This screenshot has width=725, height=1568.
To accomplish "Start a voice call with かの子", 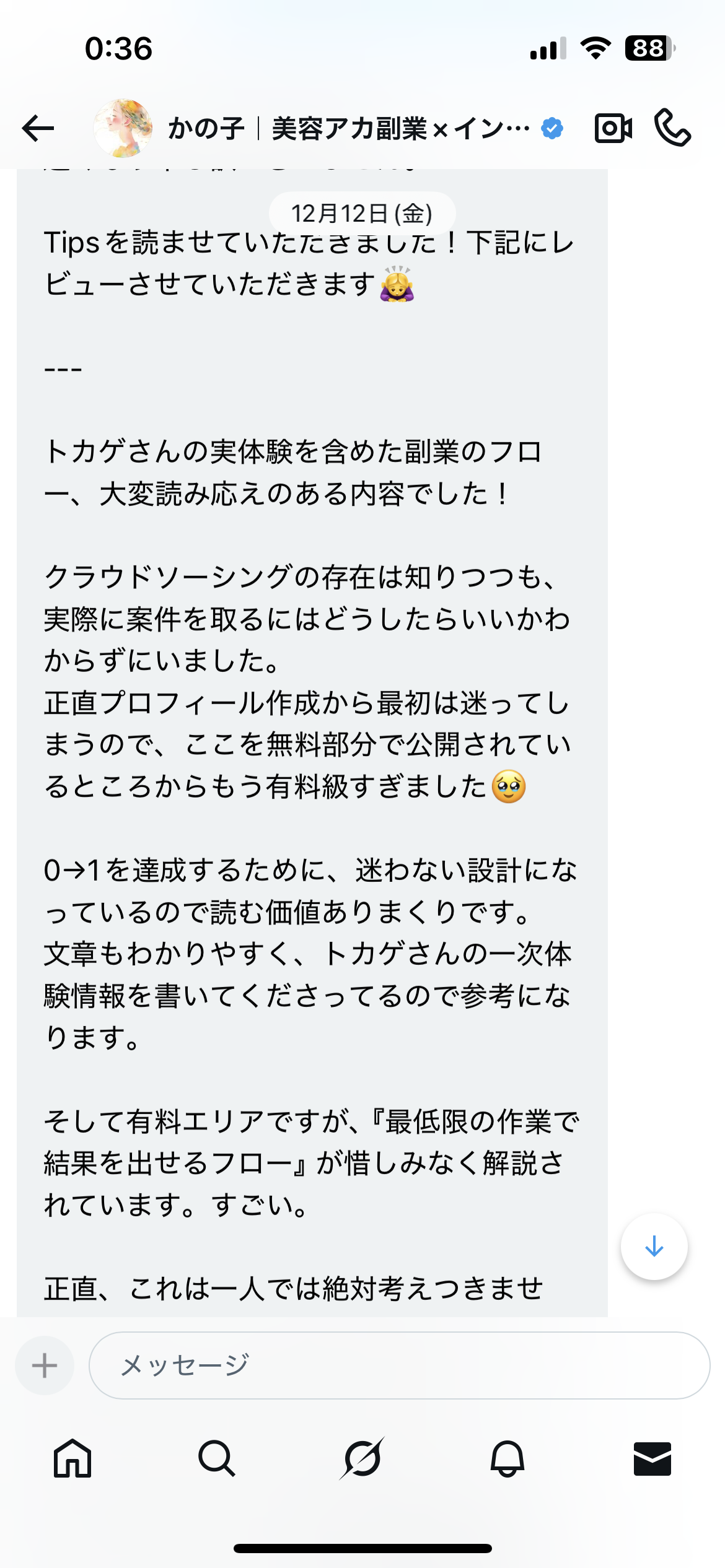I will click(672, 128).
